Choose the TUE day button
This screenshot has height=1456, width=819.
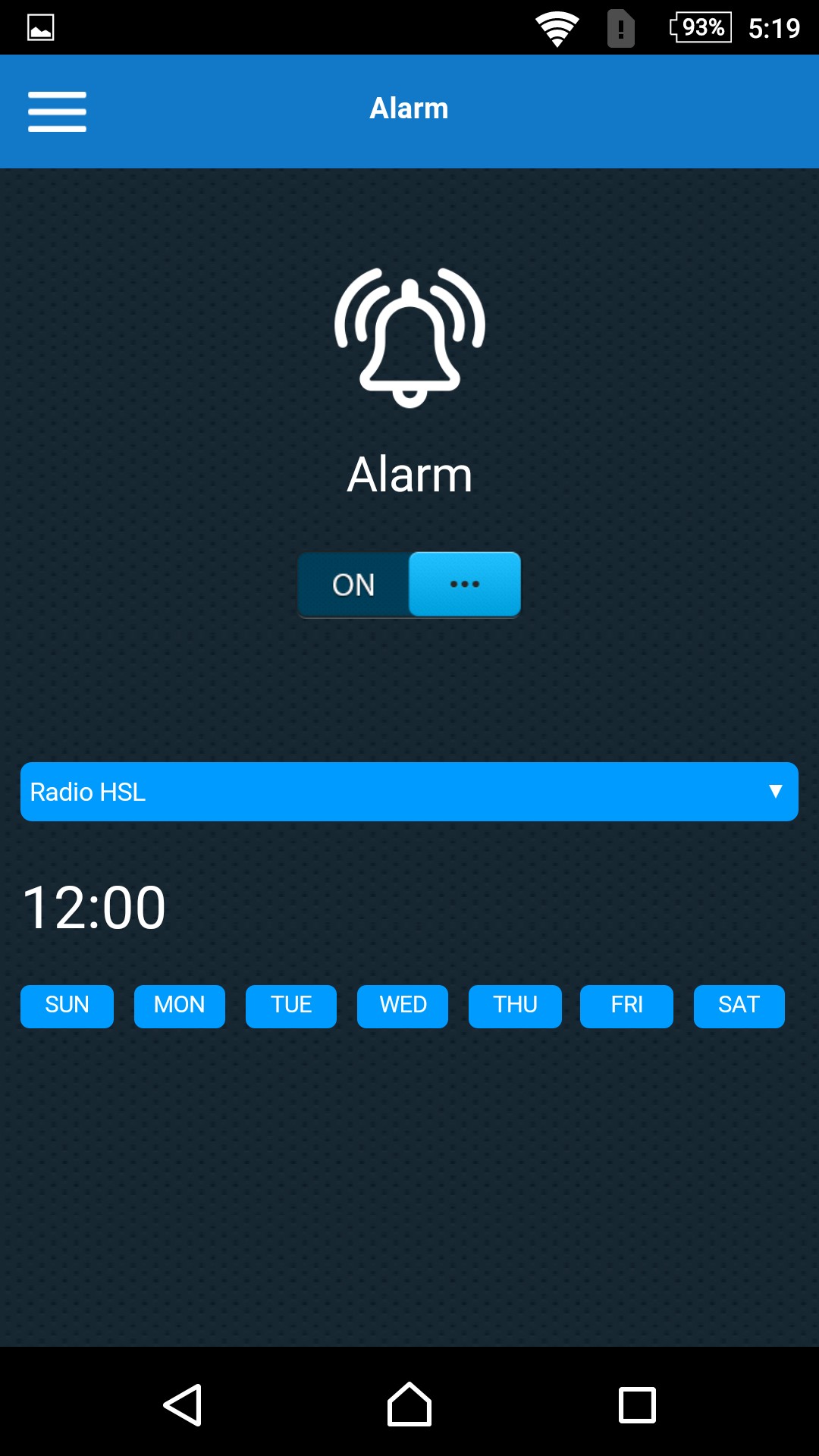click(x=291, y=1006)
